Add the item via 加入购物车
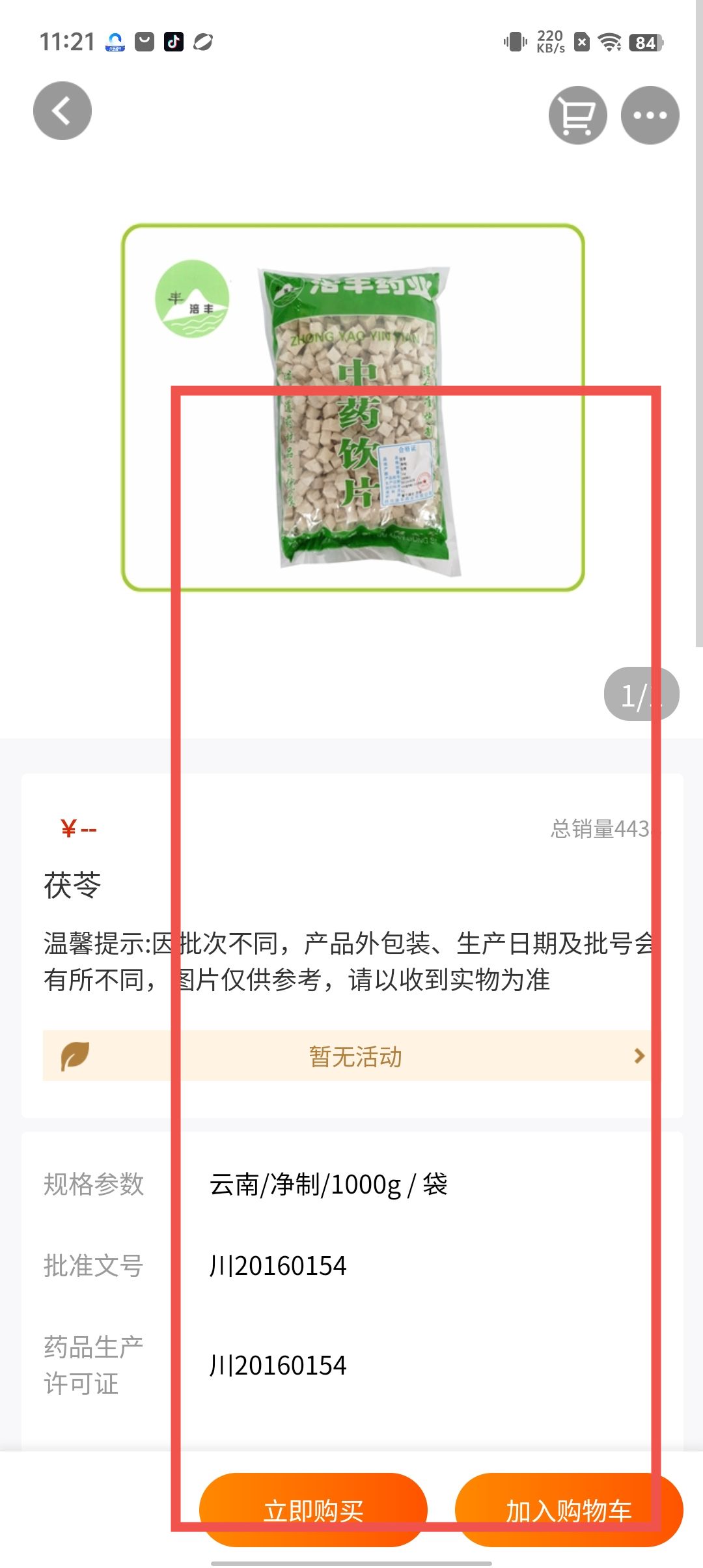 (x=568, y=1509)
